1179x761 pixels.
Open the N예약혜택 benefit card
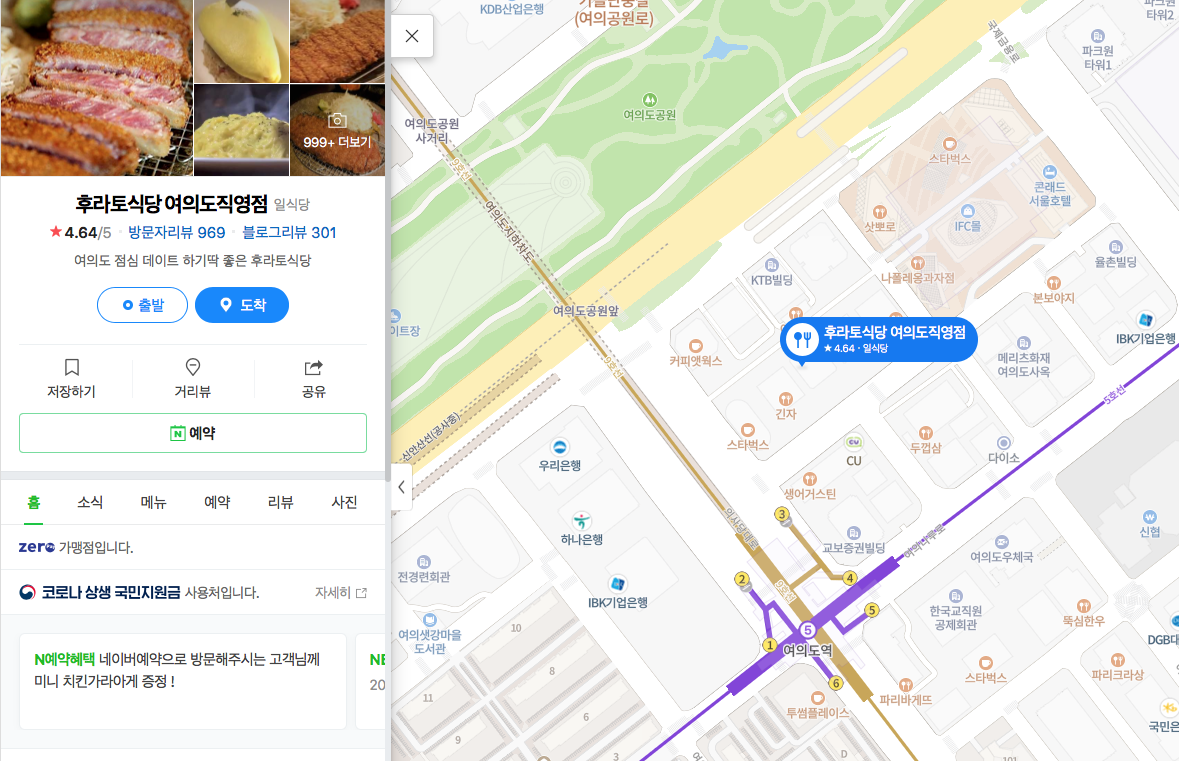pos(183,680)
